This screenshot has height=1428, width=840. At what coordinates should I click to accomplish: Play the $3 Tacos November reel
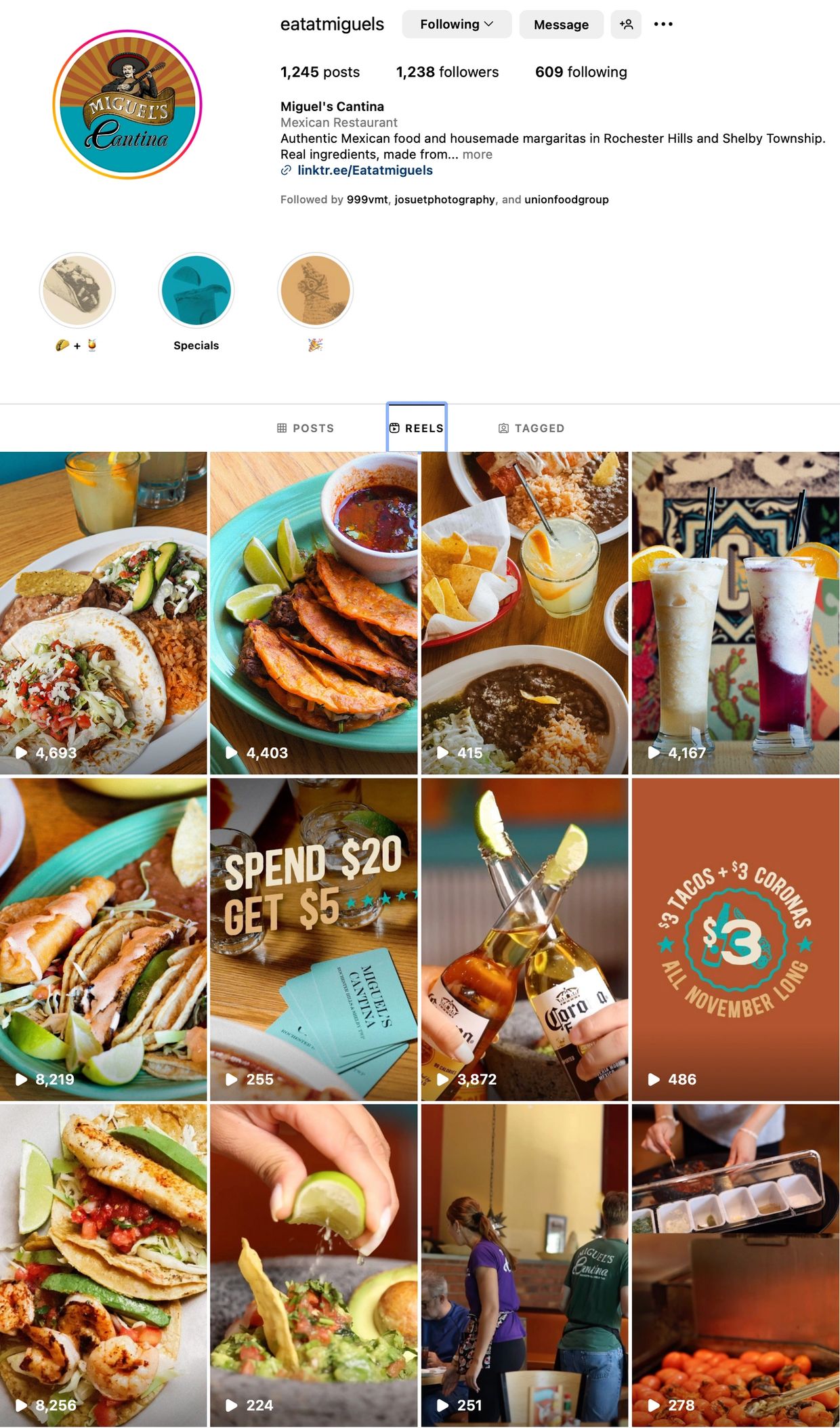[x=735, y=939]
